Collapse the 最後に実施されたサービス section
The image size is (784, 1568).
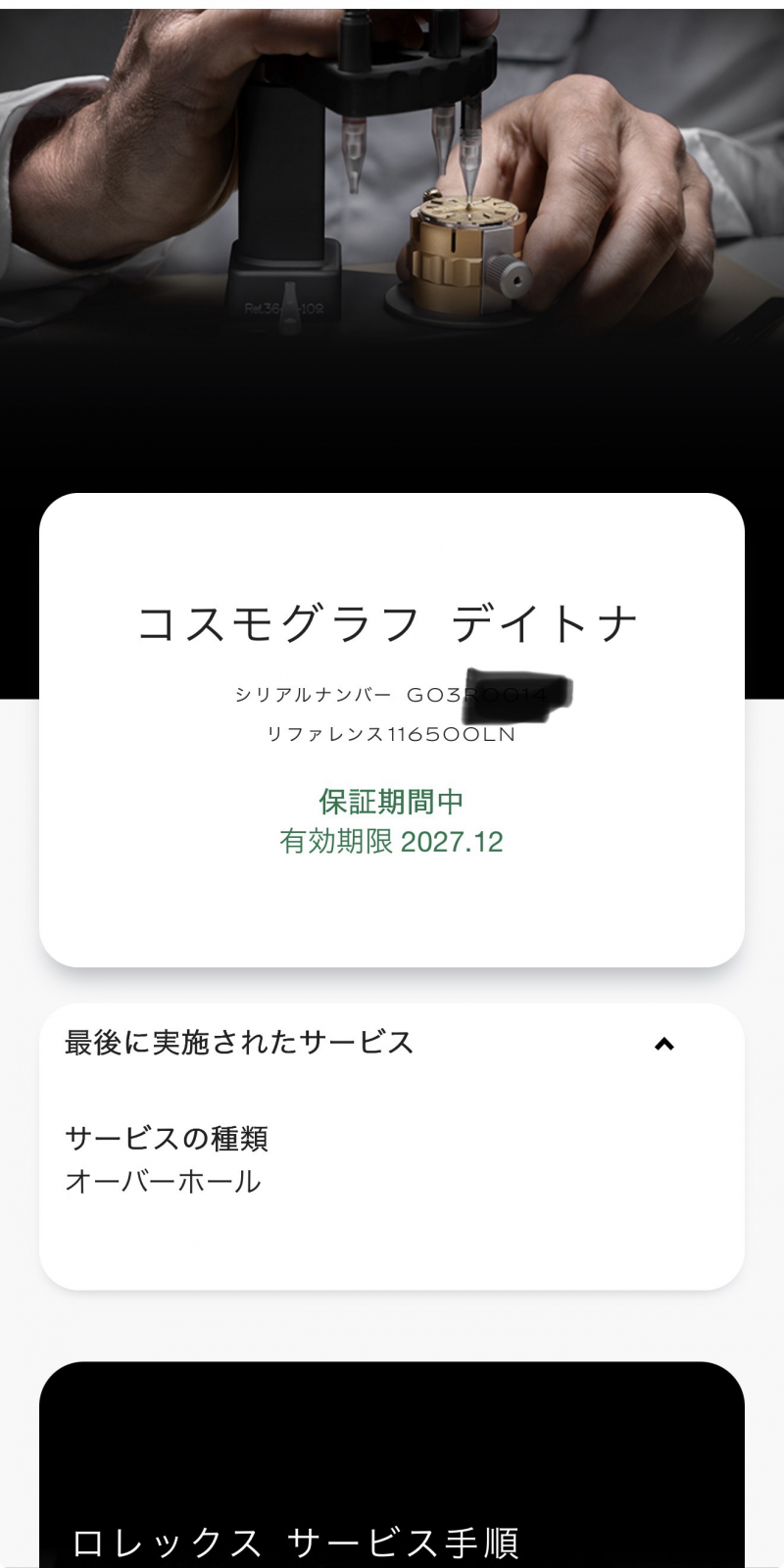pyautogui.click(x=663, y=1044)
